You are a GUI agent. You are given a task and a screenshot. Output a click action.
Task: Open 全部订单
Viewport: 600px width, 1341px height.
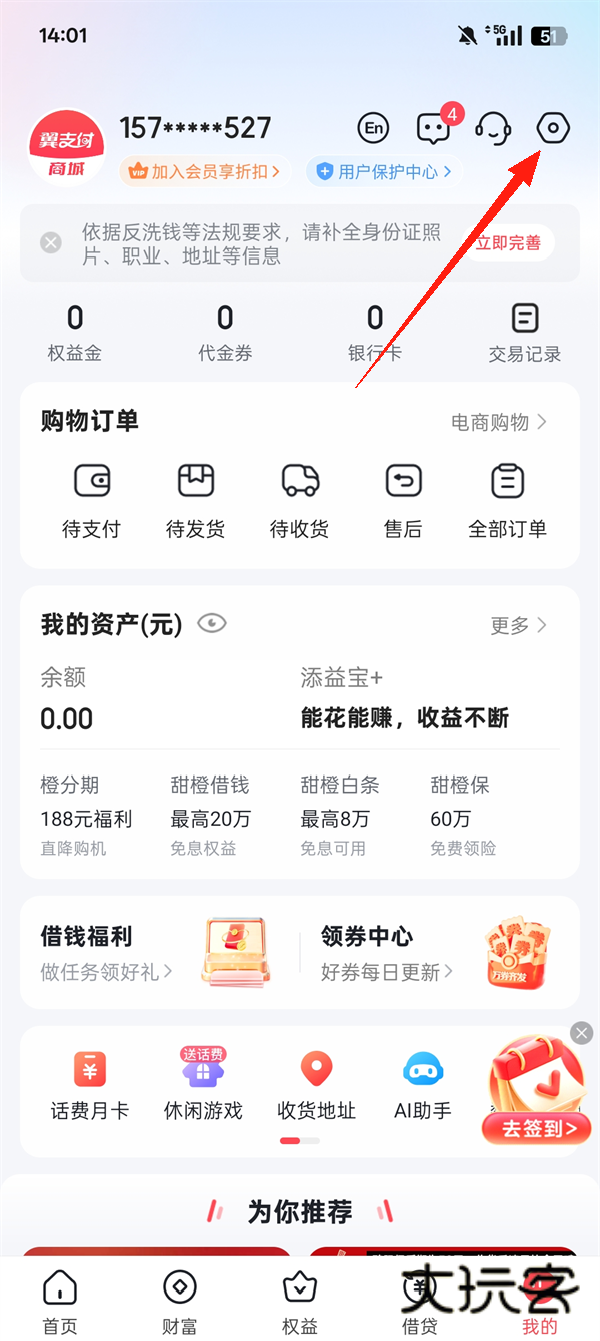tap(508, 499)
